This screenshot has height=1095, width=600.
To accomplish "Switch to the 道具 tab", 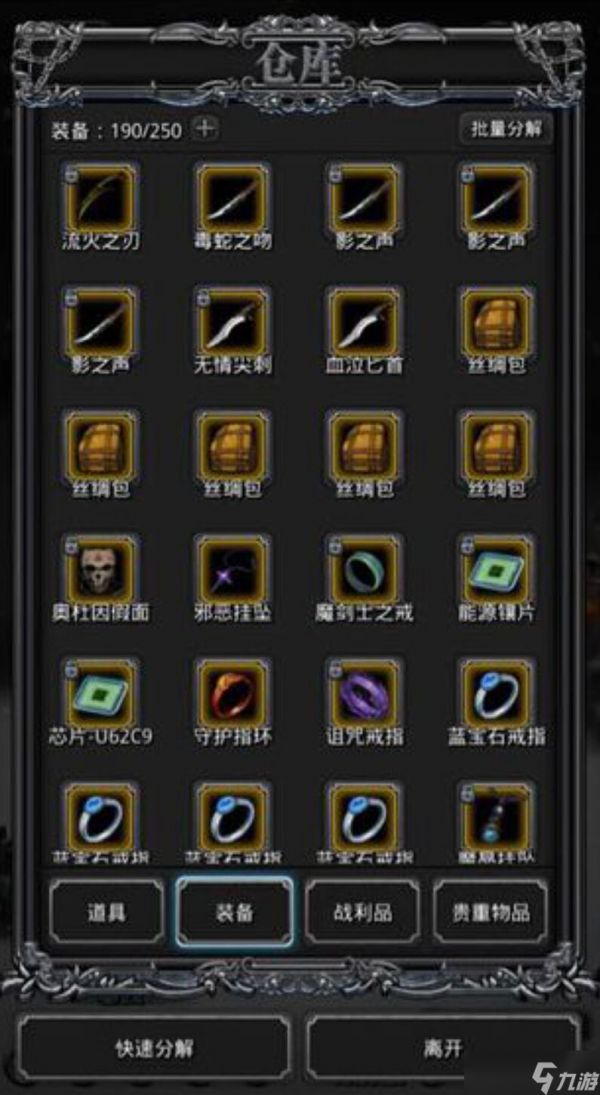I will pyautogui.click(x=107, y=912).
